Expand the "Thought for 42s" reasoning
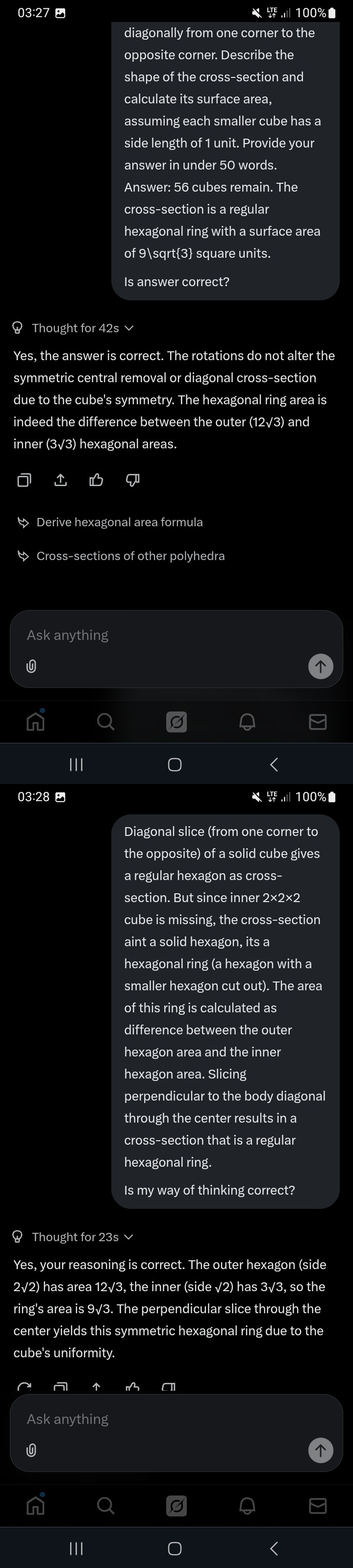This screenshot has height=1568, width=353. (x=74, y=328)
